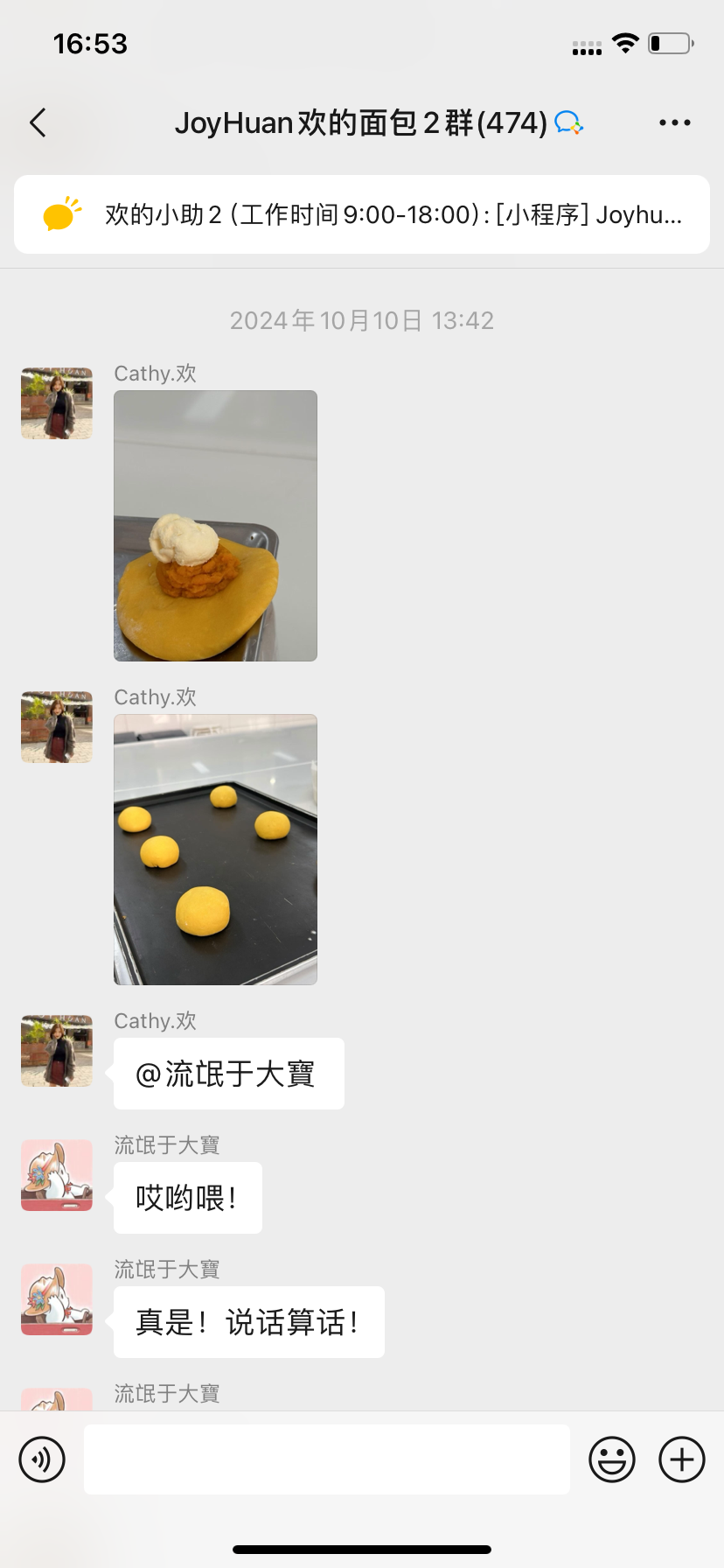The width and height of the screenshot is (724, 1568).
Task: Open the three-dot chat options menu
Action: (674, 122)
